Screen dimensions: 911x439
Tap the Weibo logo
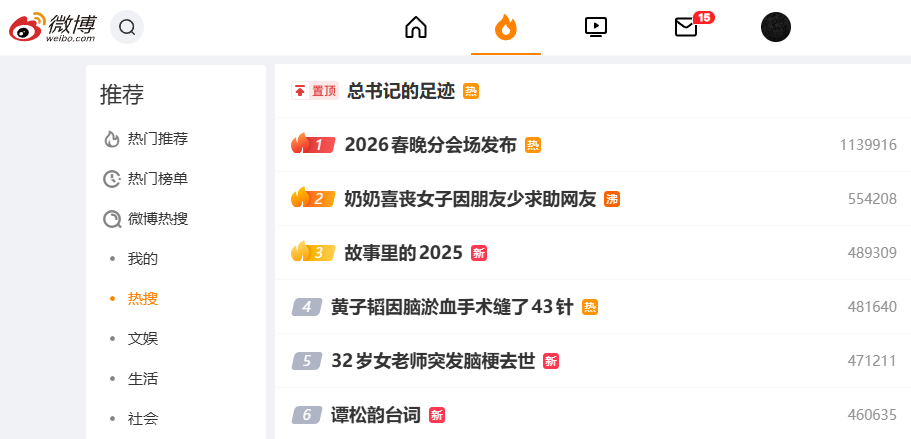(53, 27)
